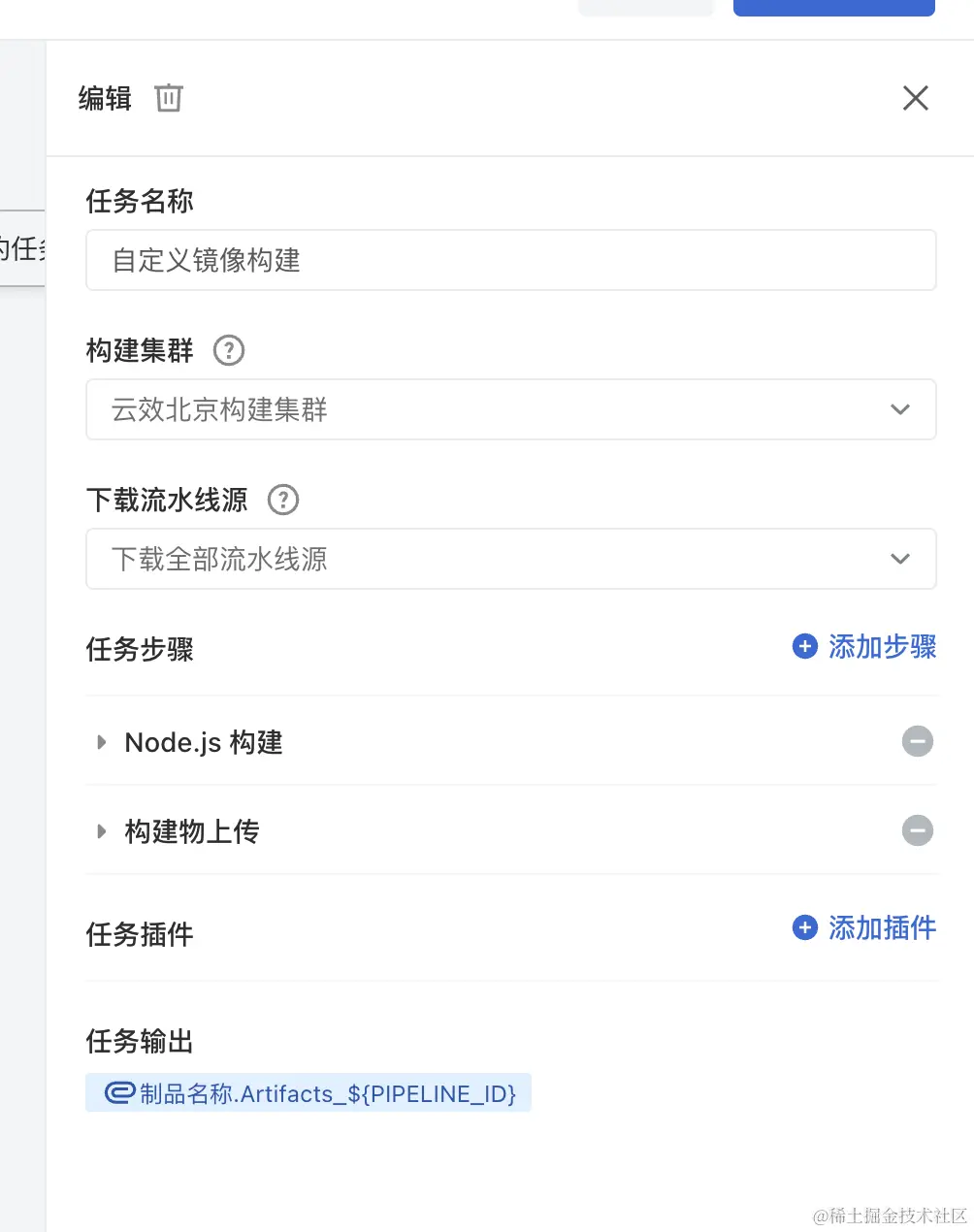Show help for 构建集群
Screen dimensions: 974x1232
coord(229,350)
